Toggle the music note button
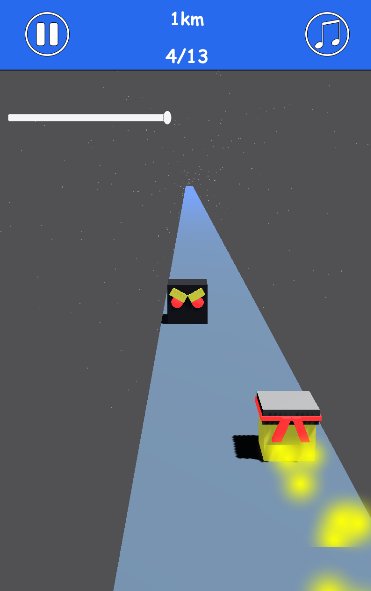 click(327, 34)
